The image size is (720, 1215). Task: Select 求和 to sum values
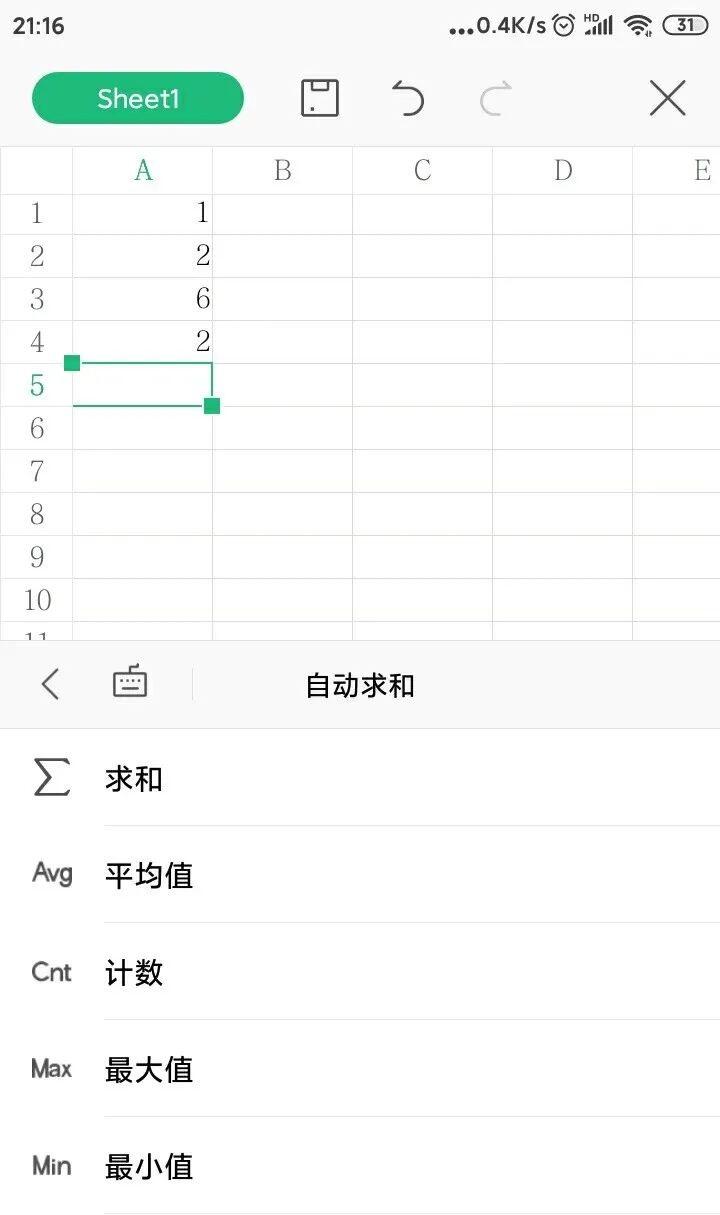click(360, 778)
